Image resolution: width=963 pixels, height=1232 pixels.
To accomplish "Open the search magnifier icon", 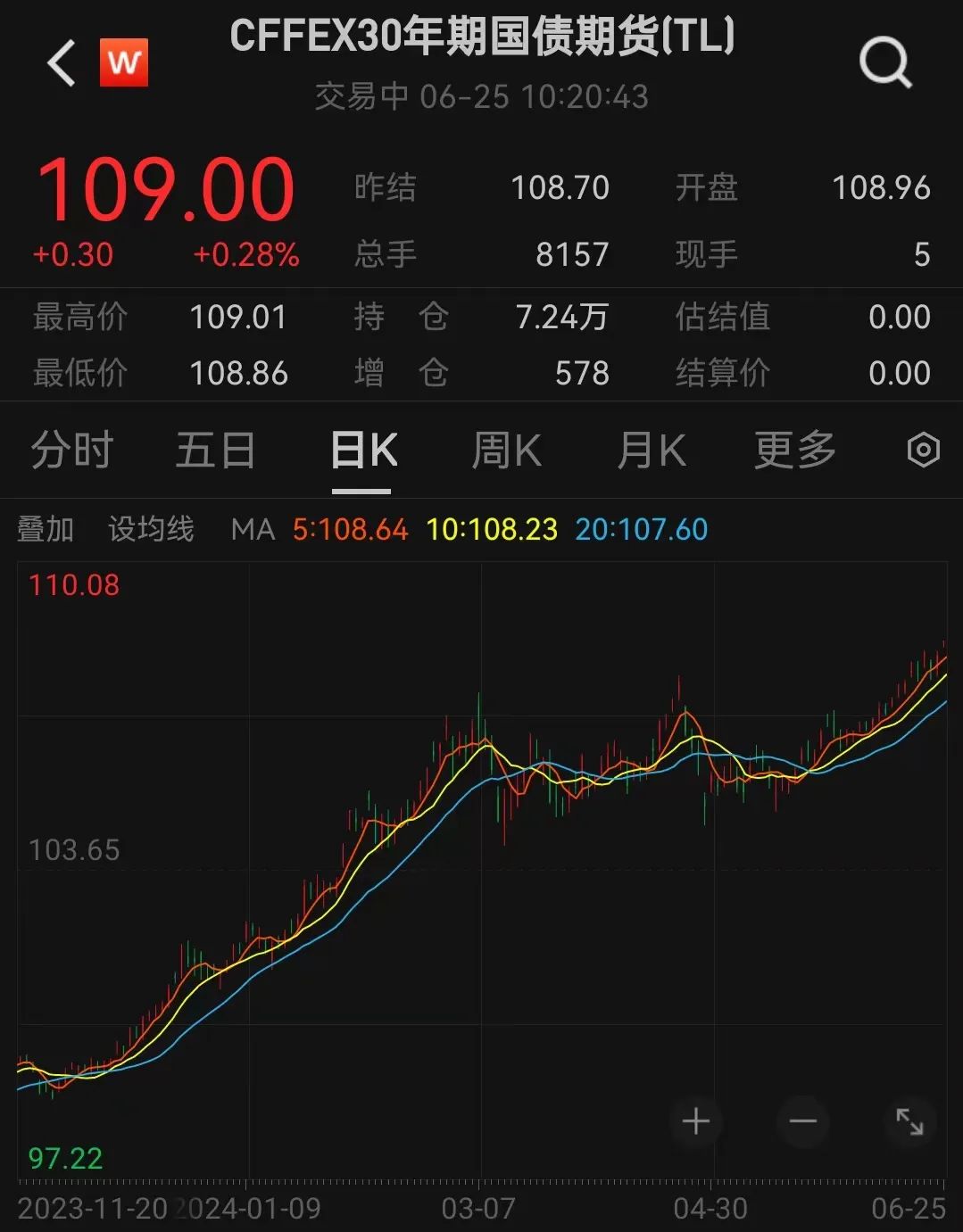I will click(884, 62).
